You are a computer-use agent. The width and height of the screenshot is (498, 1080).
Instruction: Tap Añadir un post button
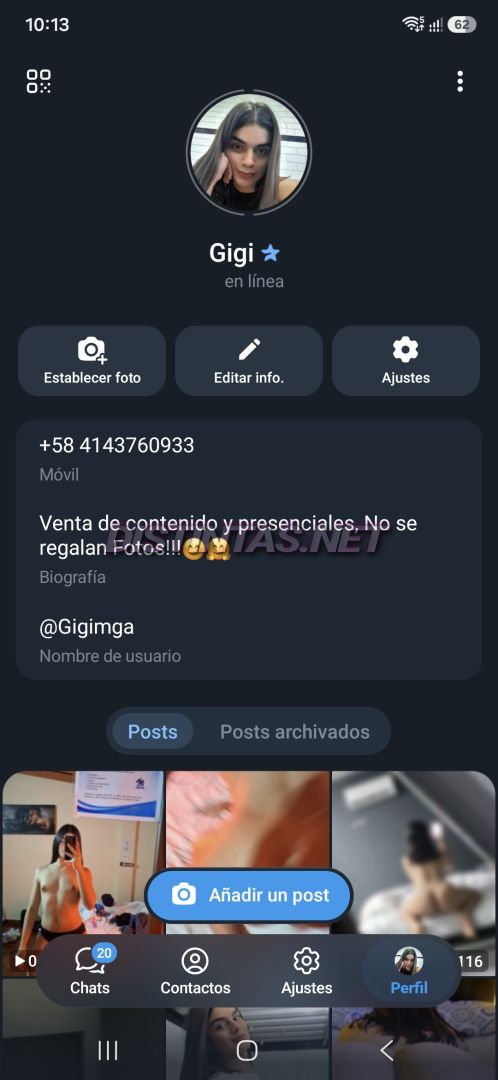tap(249, 895)
